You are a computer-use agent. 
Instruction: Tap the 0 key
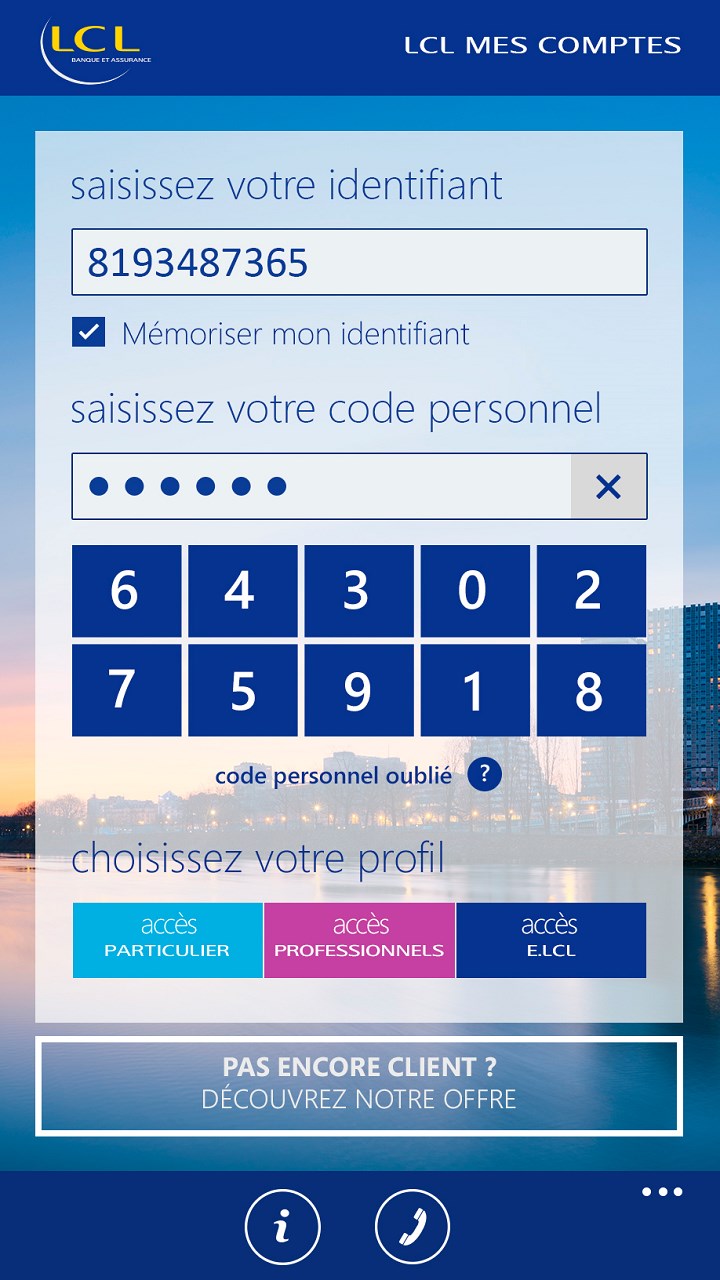pyautogui.click(x=474, y=591)
